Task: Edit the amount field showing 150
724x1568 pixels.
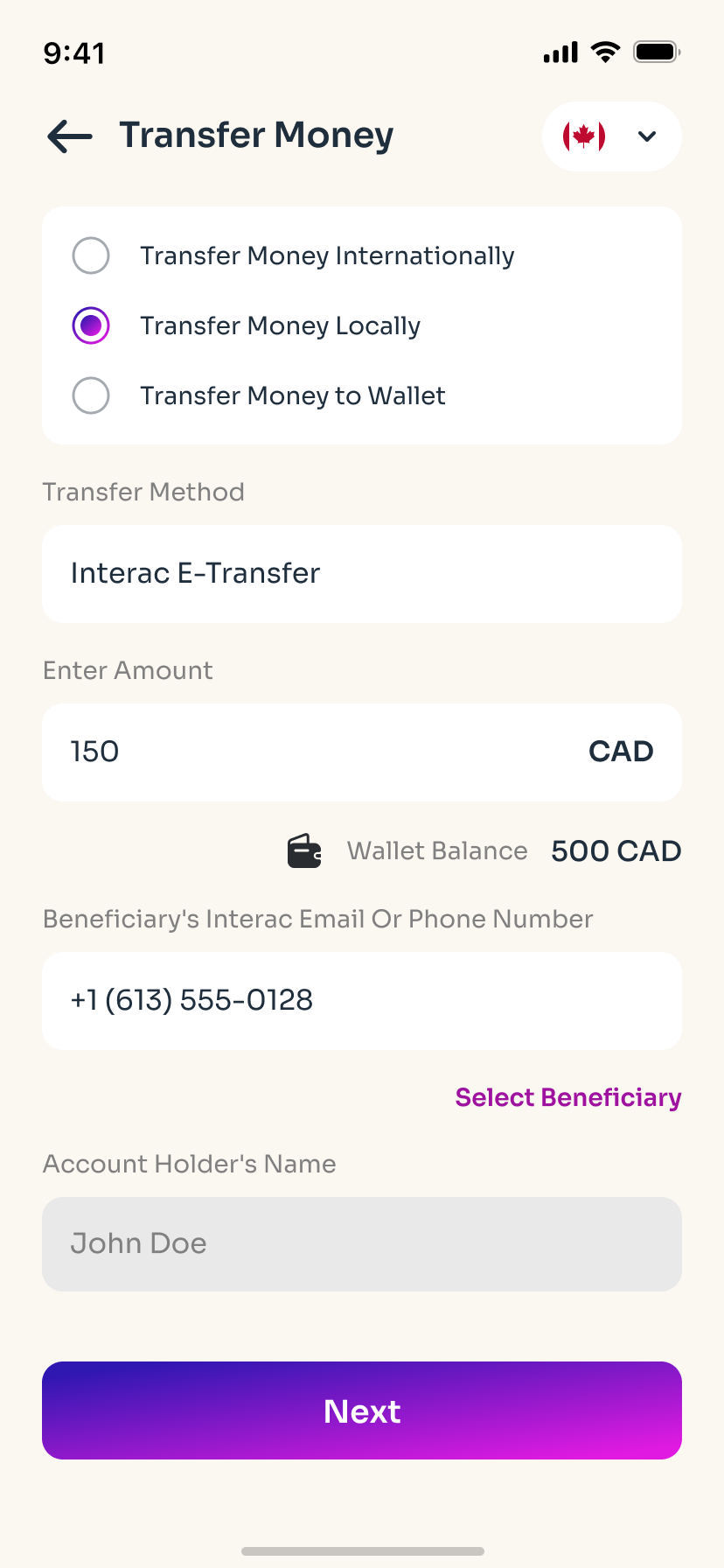Action: click(x=362, y=752)
